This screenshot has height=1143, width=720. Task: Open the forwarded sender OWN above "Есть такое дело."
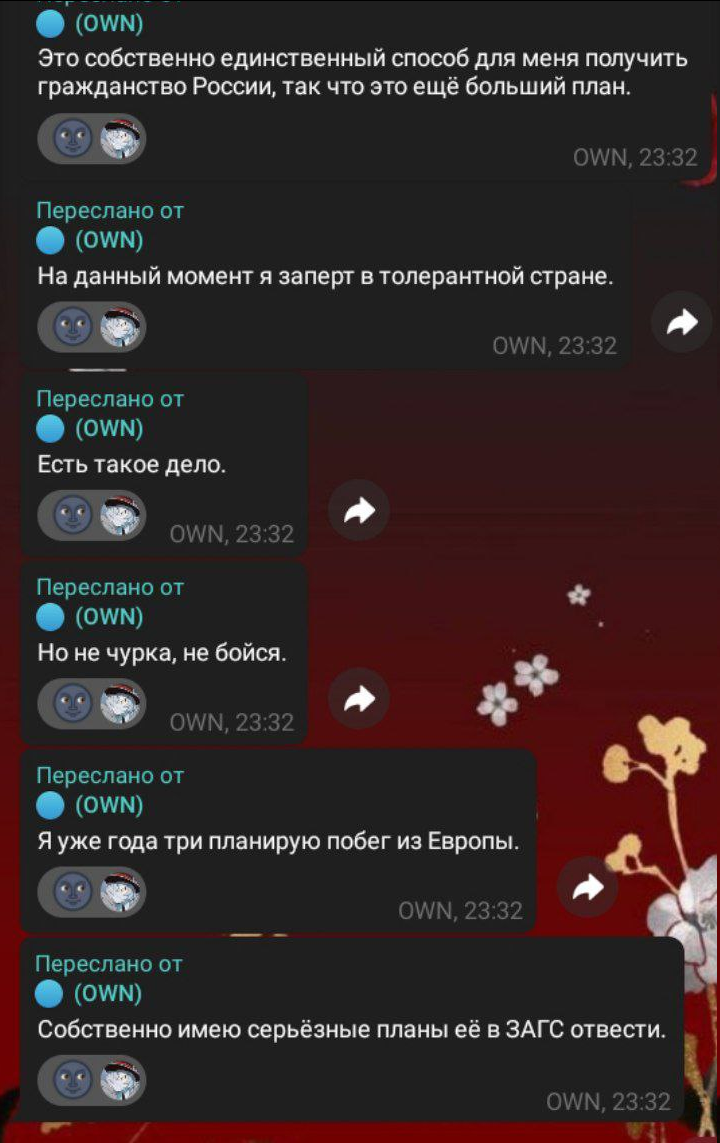(108, 428)
